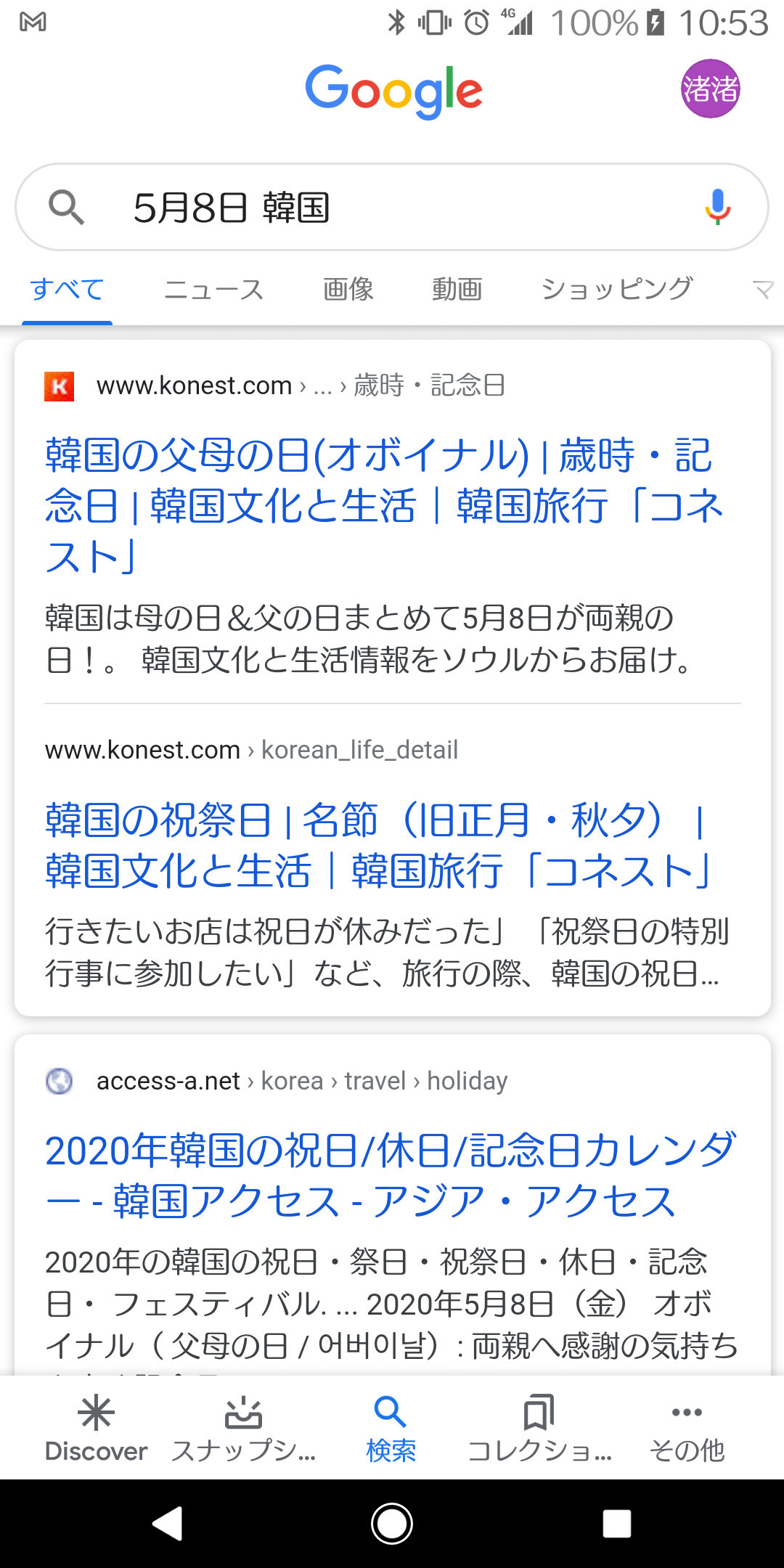Open the account profile avatar
The image size is (784, 1568).
pos(710,89)
